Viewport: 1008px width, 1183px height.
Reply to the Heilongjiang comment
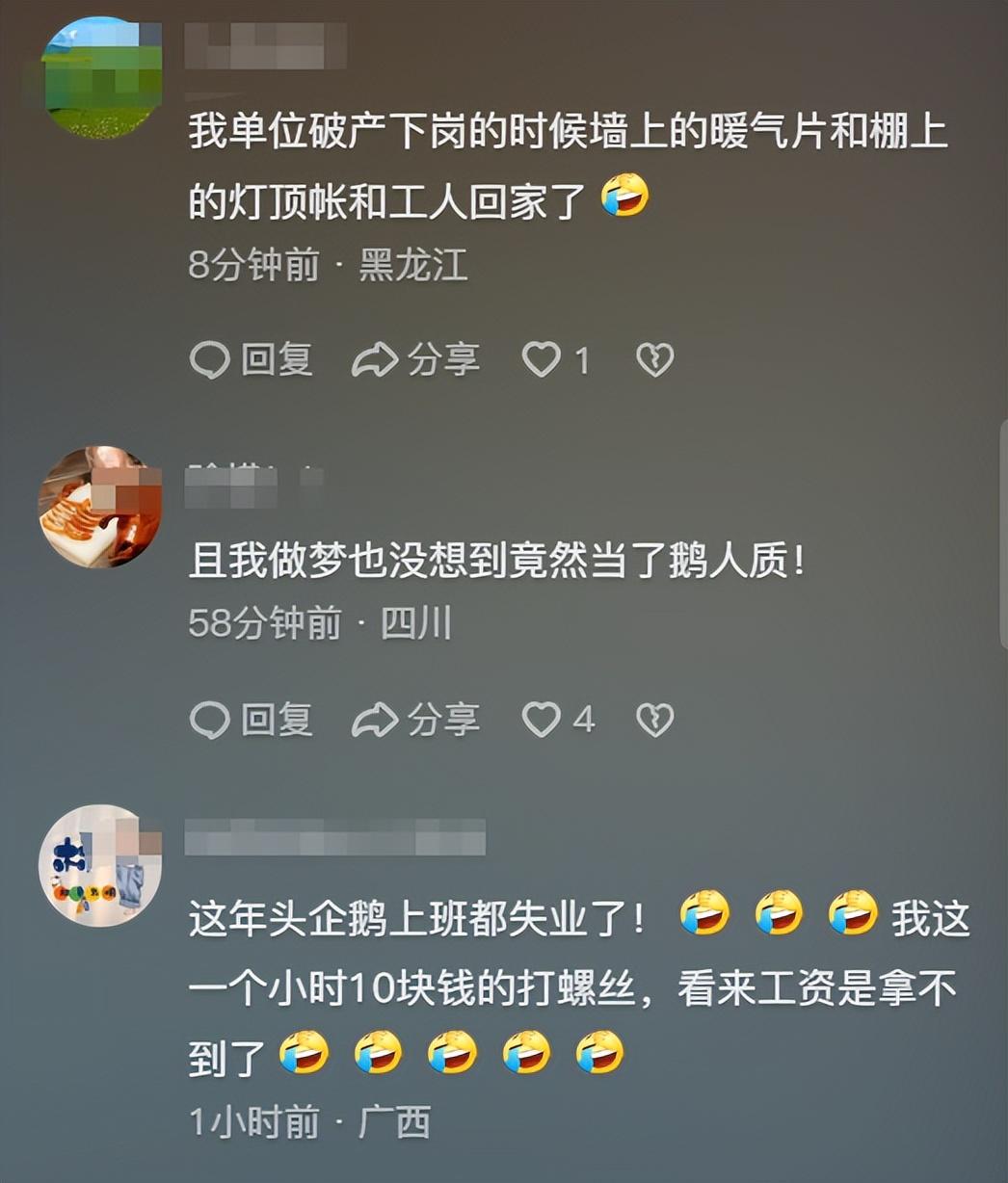click(x=251, y=360)
